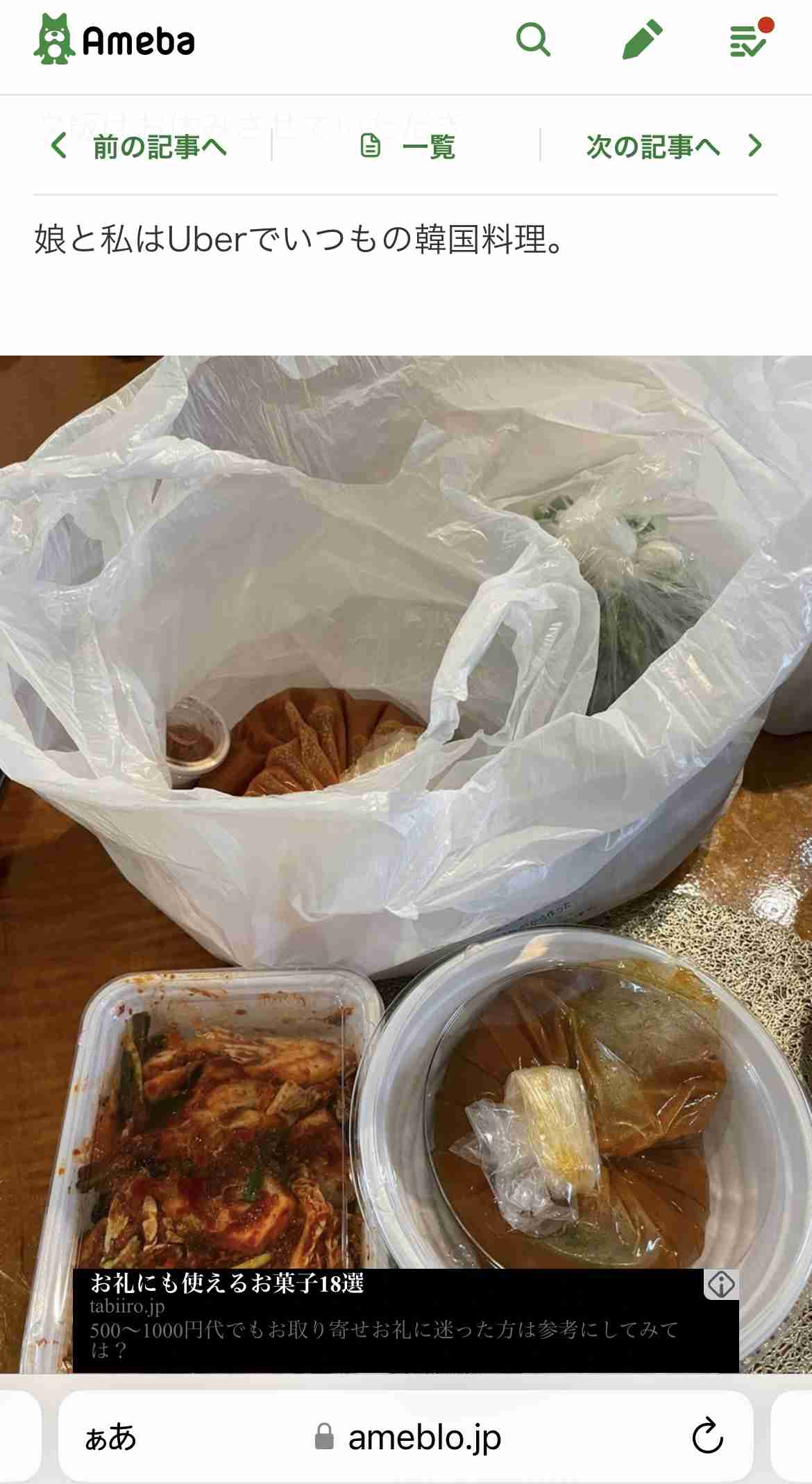Open the ぁあ page settings menu
Screen dimensions: 812x1484
pos(110,1437)
